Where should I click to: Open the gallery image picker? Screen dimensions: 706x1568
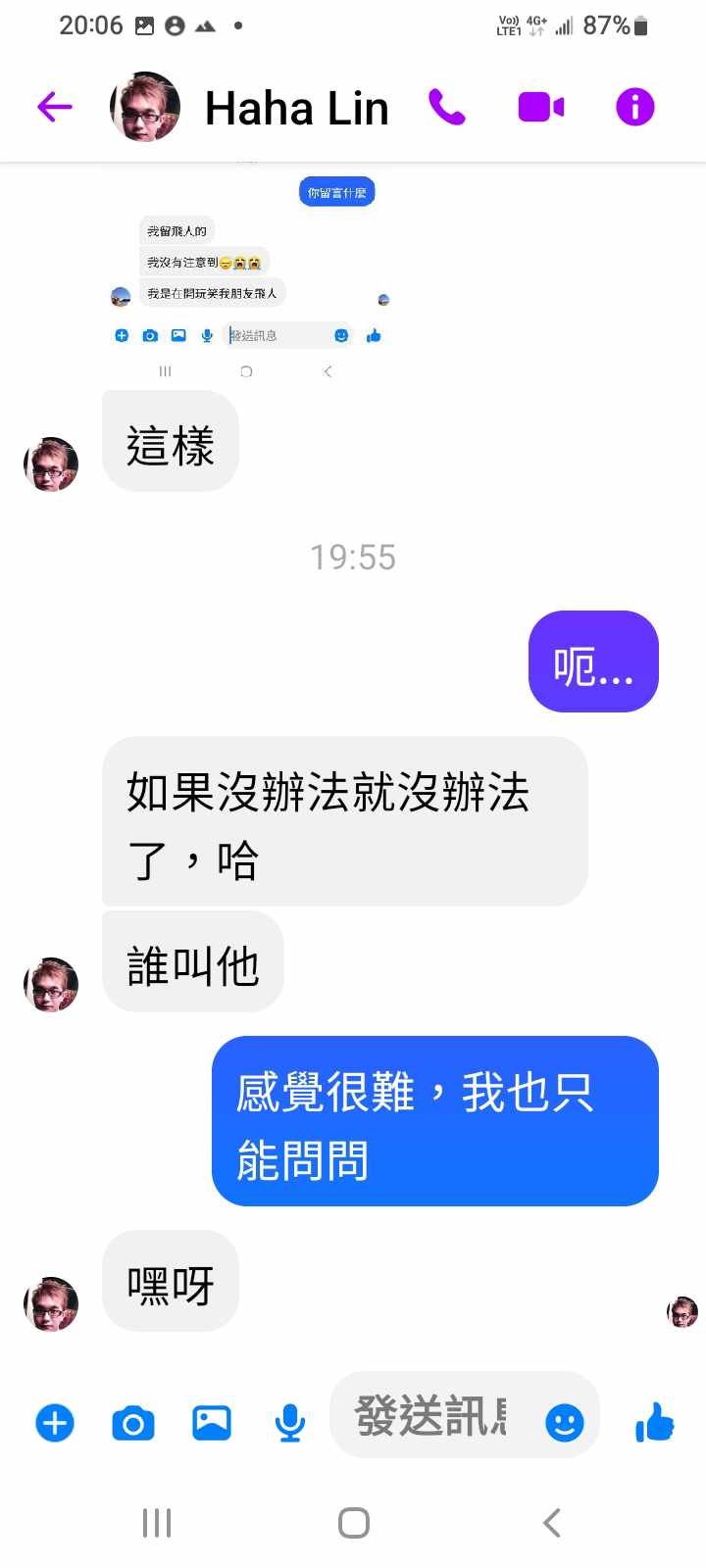(212, 1422)
